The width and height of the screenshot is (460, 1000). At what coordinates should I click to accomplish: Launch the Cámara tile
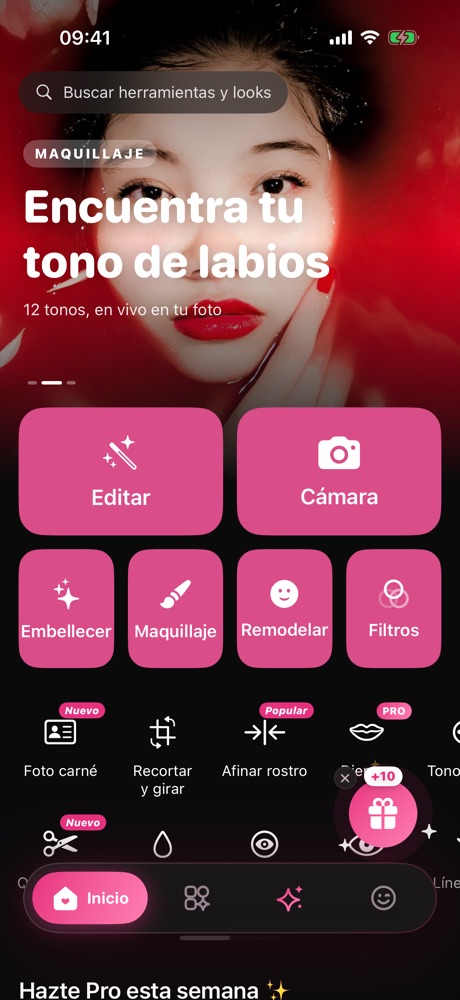[339, 471]
